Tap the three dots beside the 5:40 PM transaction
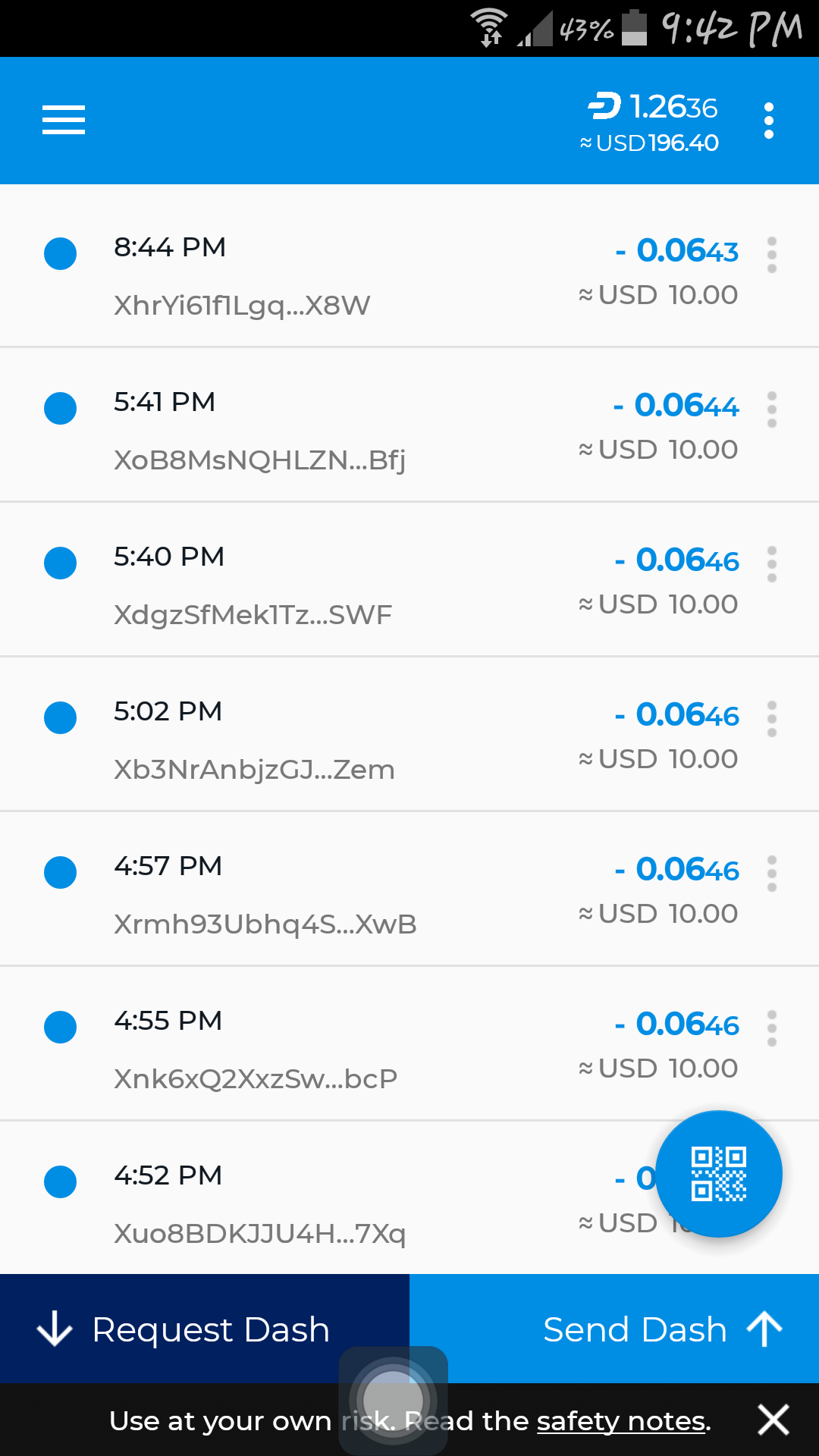Viewport: 819px width, 1456px height. 771,564
